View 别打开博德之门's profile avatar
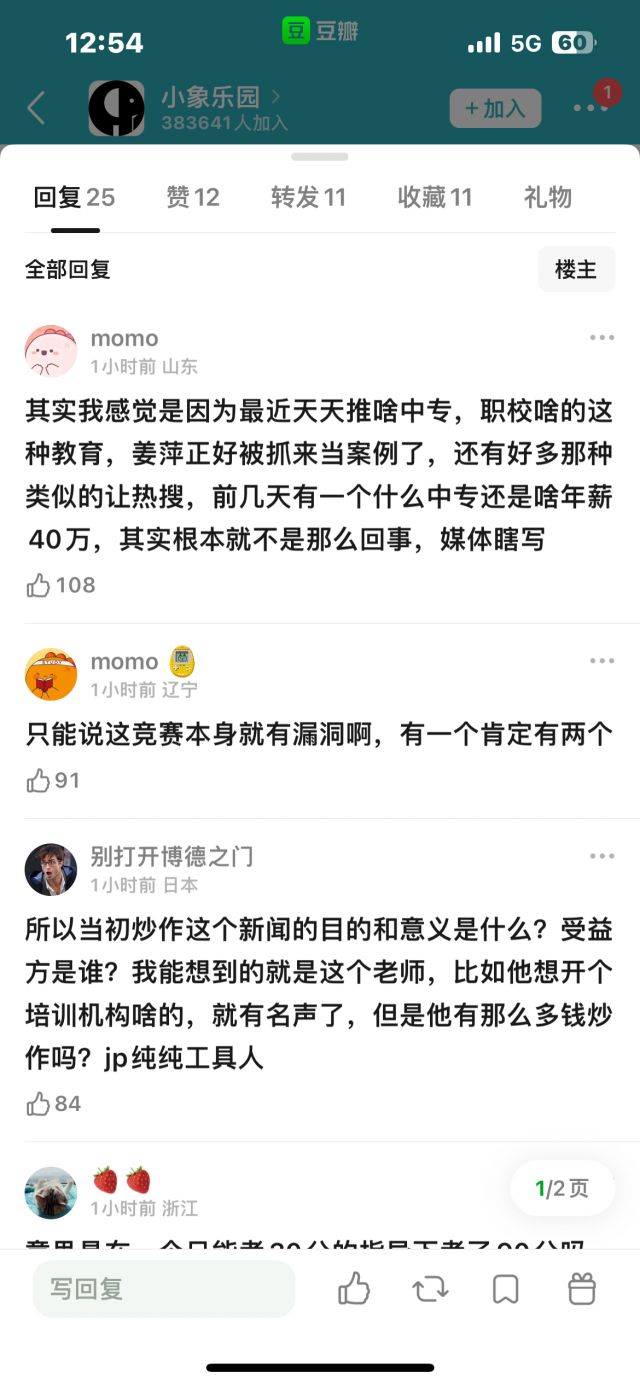 [x=50, y=869]
